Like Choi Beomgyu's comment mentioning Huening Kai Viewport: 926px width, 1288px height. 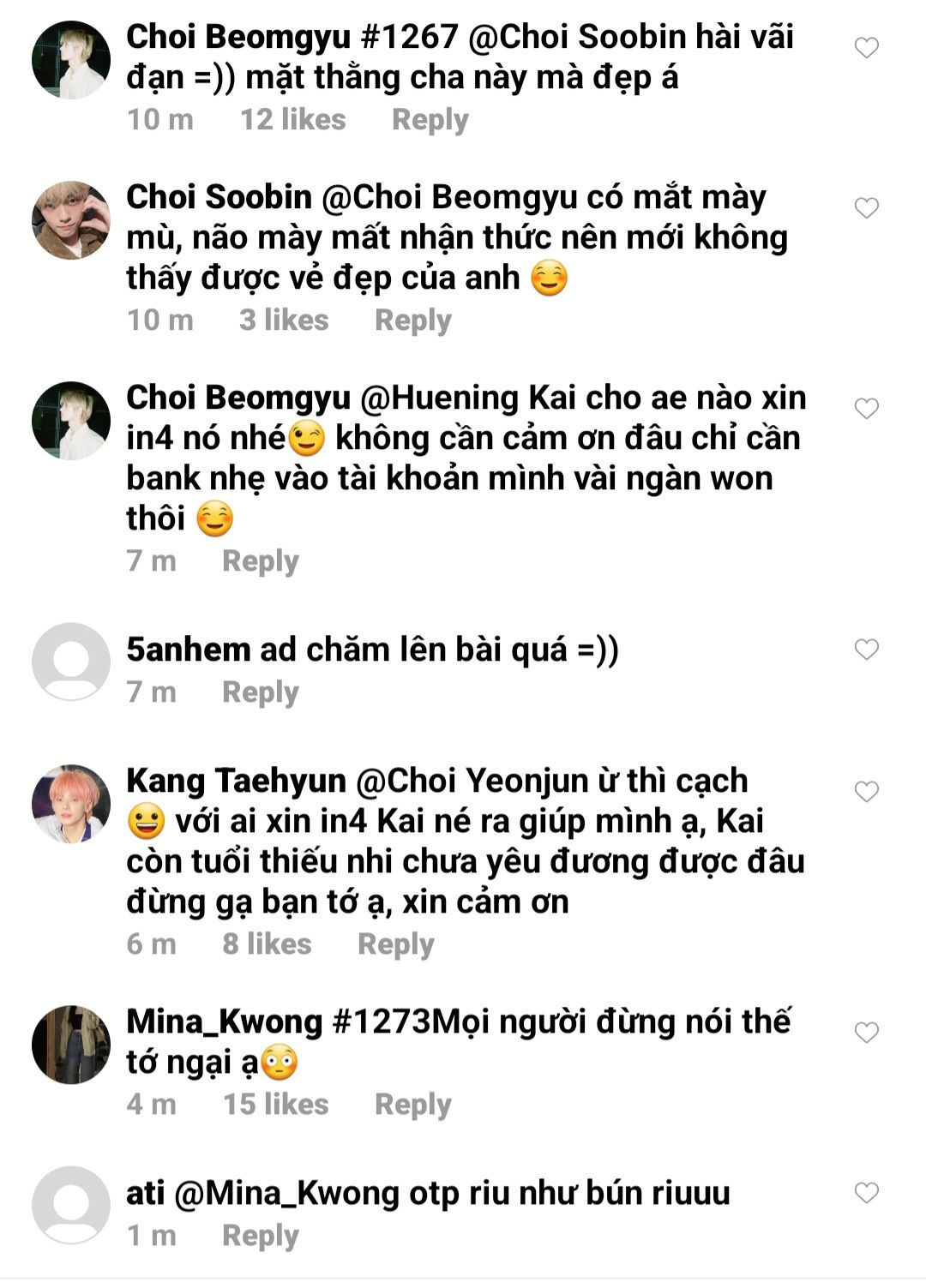pos(867,409)
